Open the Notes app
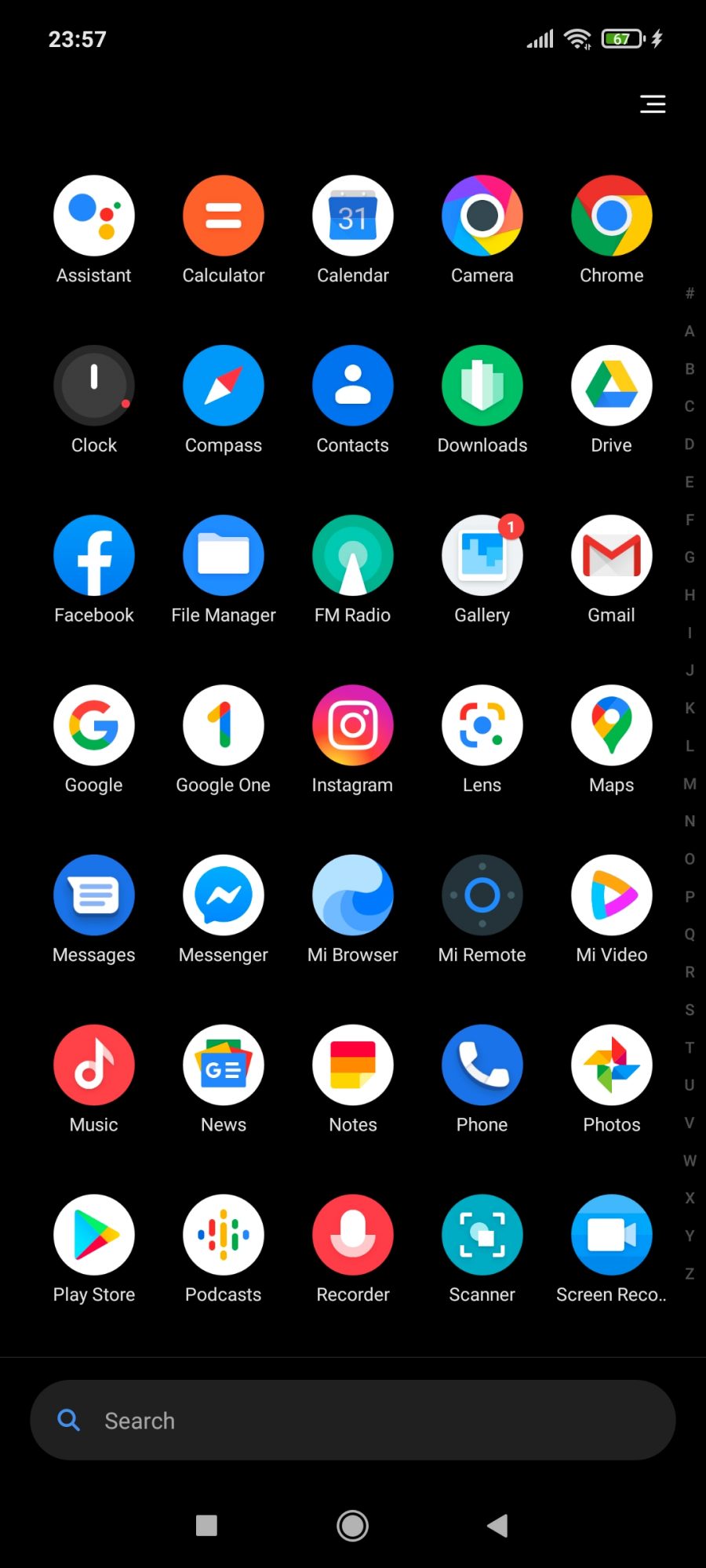The height and width of the screenshot is (1568, 706). coord(353,1065)
